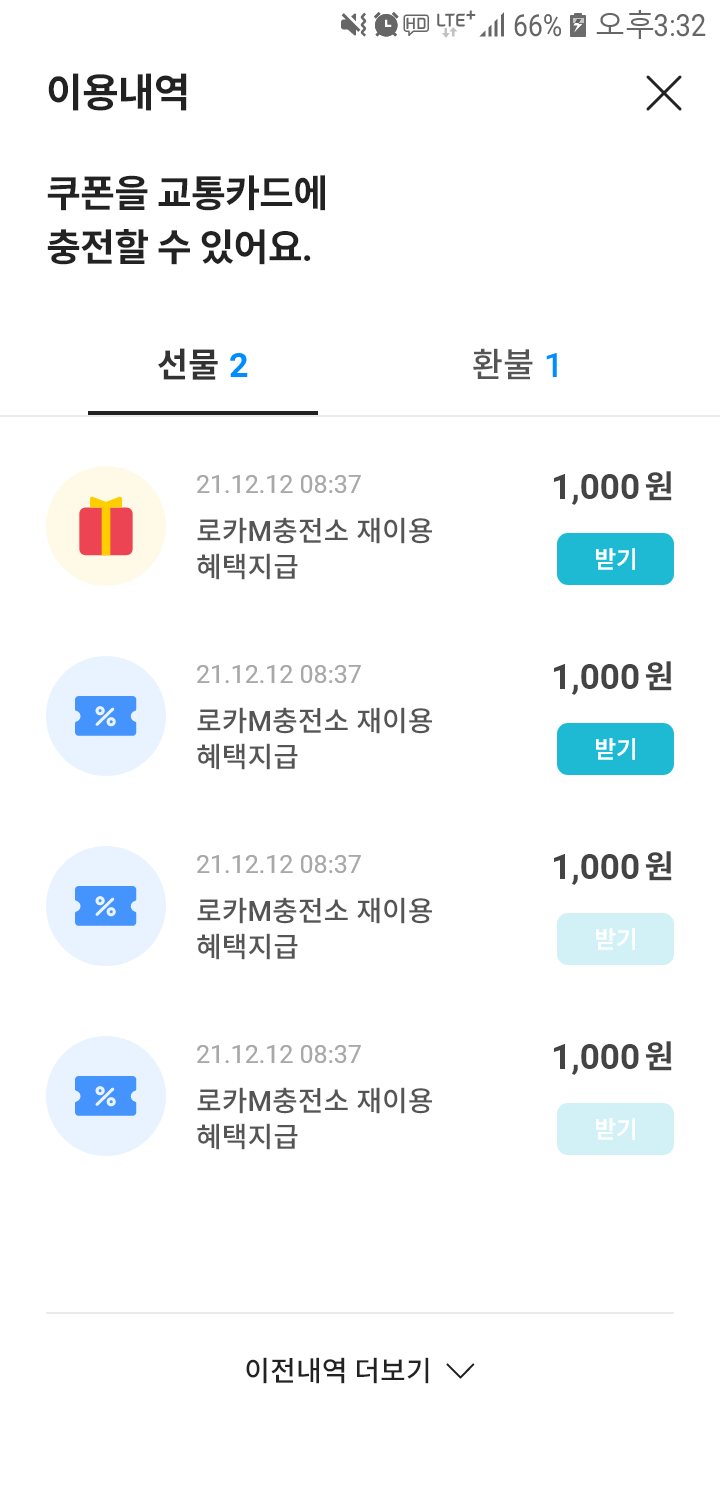
Task: Click the disabled 받기 button on third coupon
Action: point(615,938)
